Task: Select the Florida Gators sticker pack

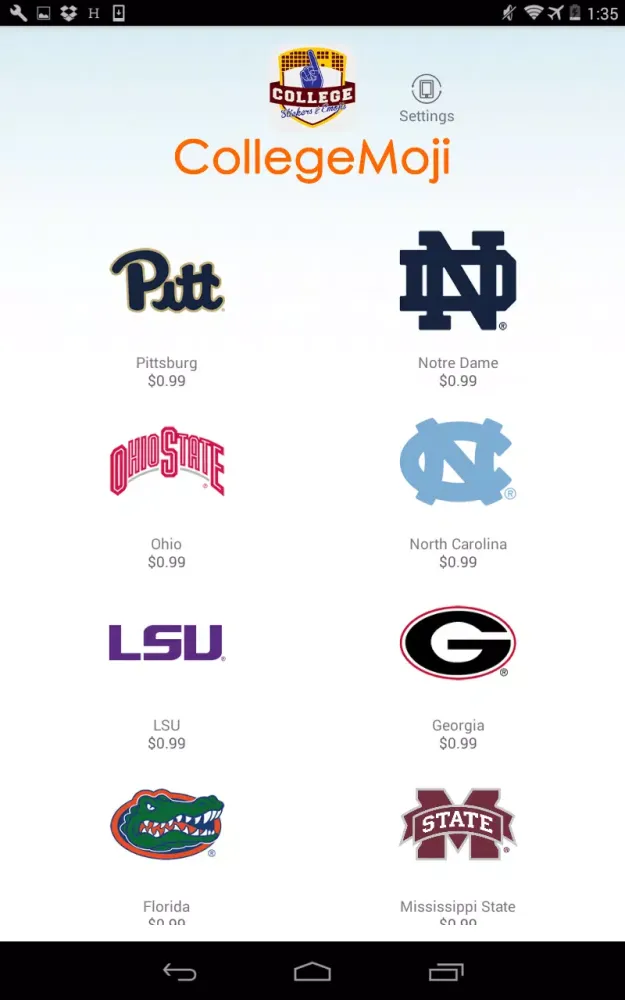Action: 167,824
